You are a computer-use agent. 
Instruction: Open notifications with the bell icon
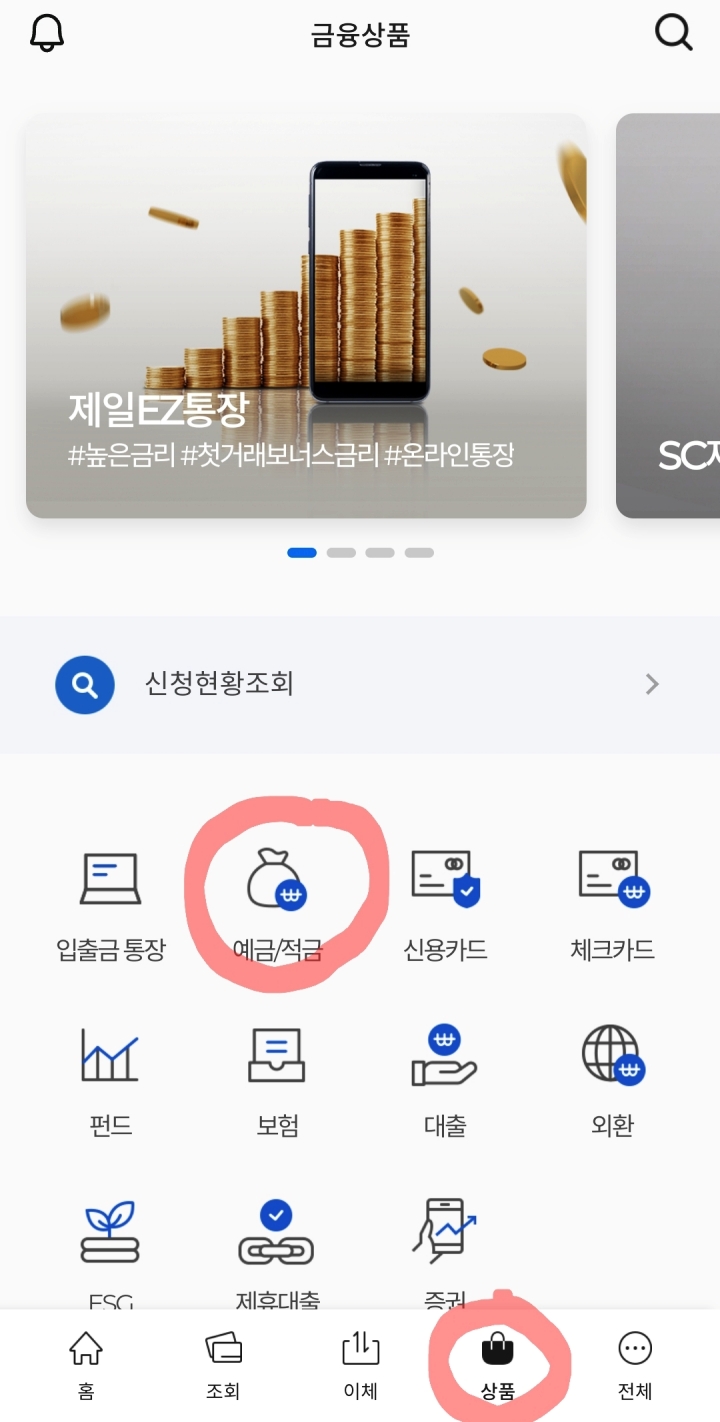tap(46, 32)
